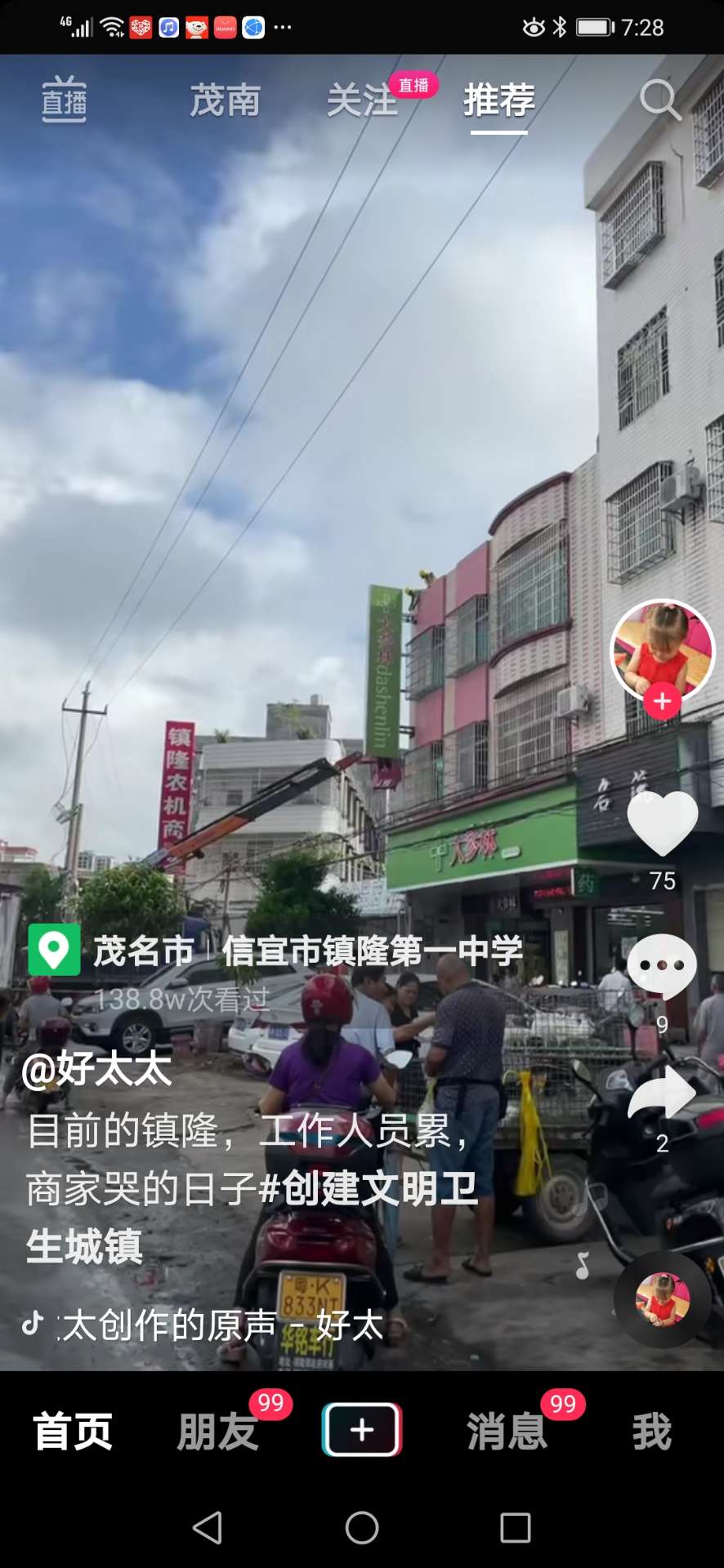
Task: Like this video with the heart
Action: pyautogui.click(x=662, y=823)
